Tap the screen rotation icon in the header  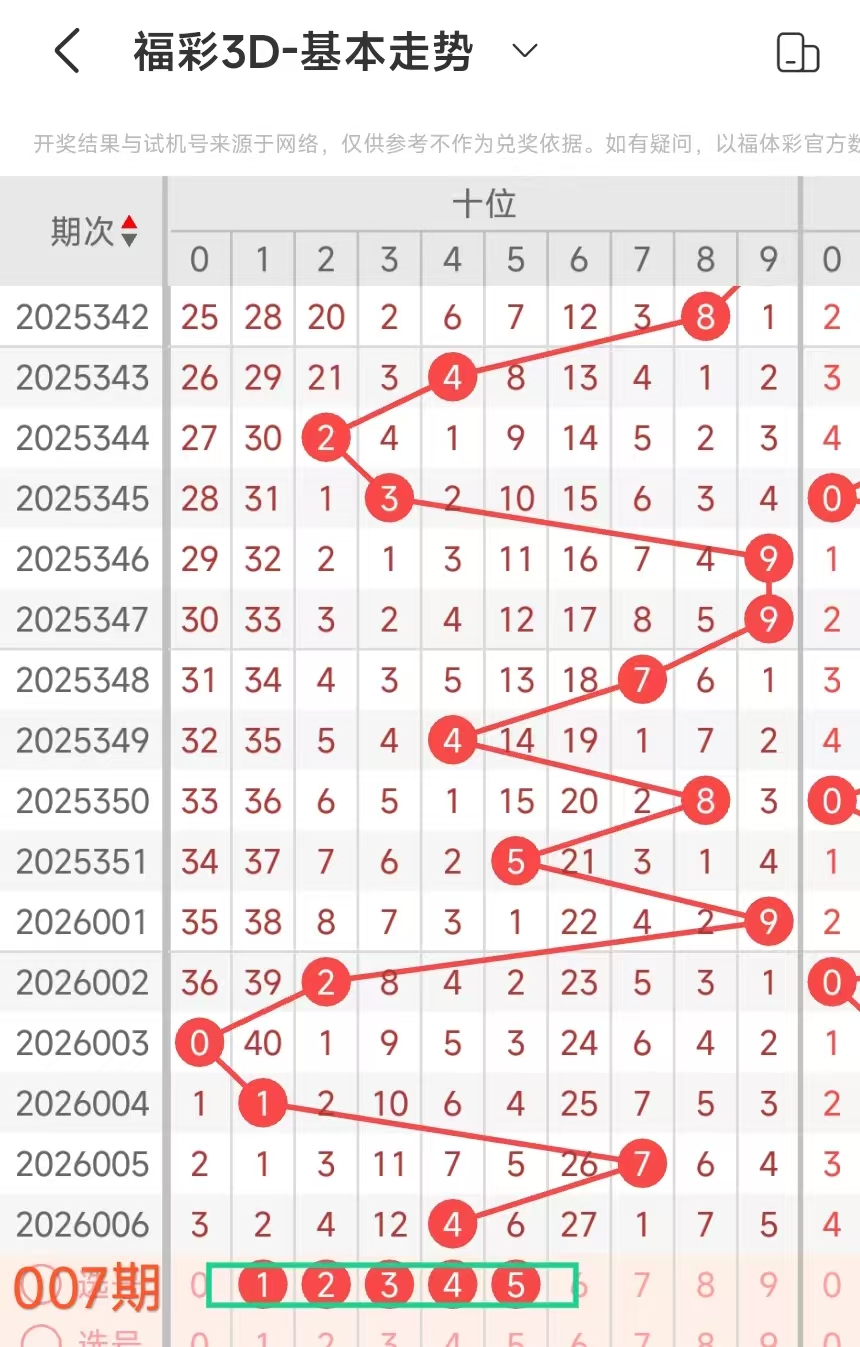798,53
